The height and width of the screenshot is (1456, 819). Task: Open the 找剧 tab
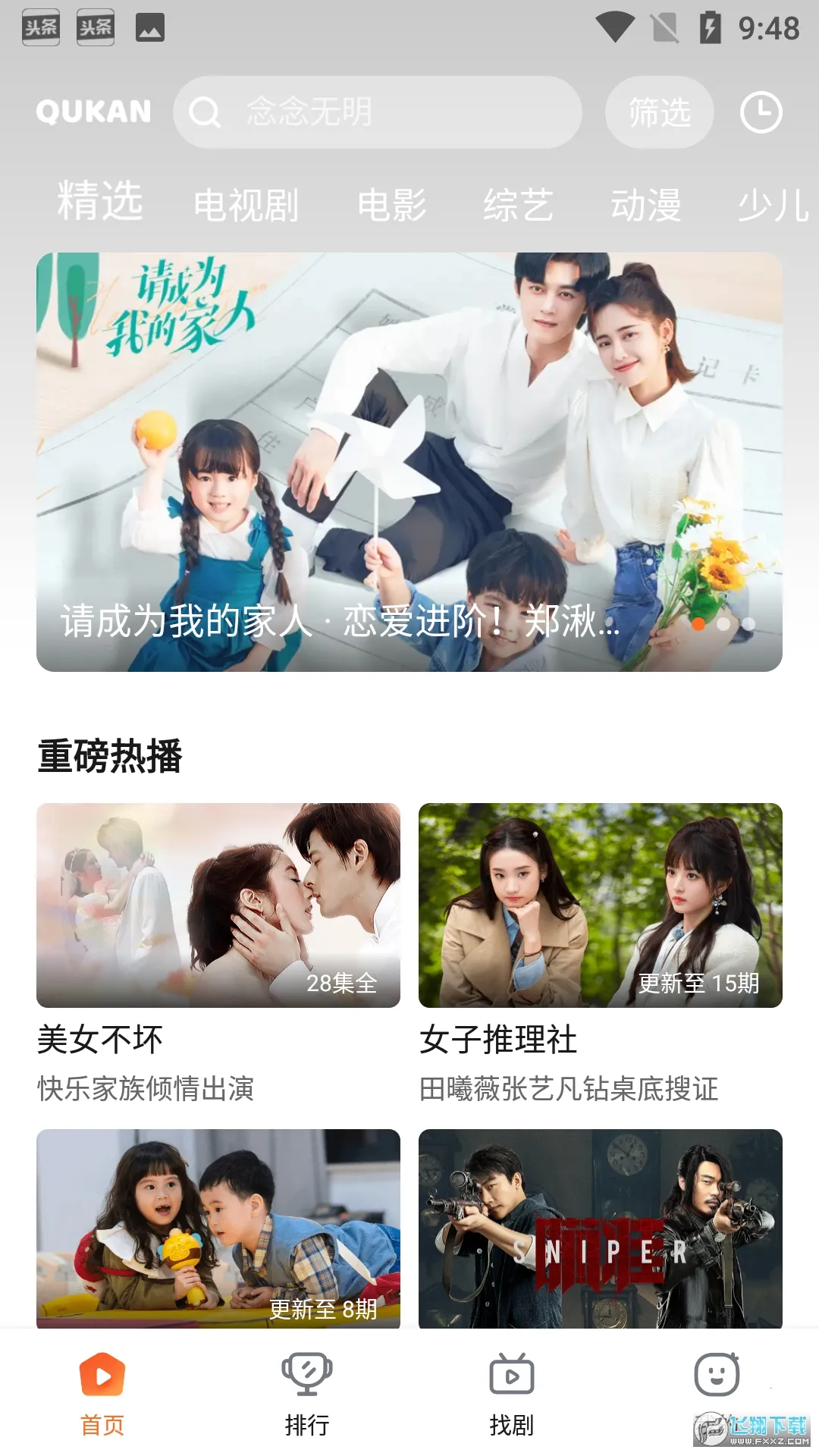pos(512,1394)
